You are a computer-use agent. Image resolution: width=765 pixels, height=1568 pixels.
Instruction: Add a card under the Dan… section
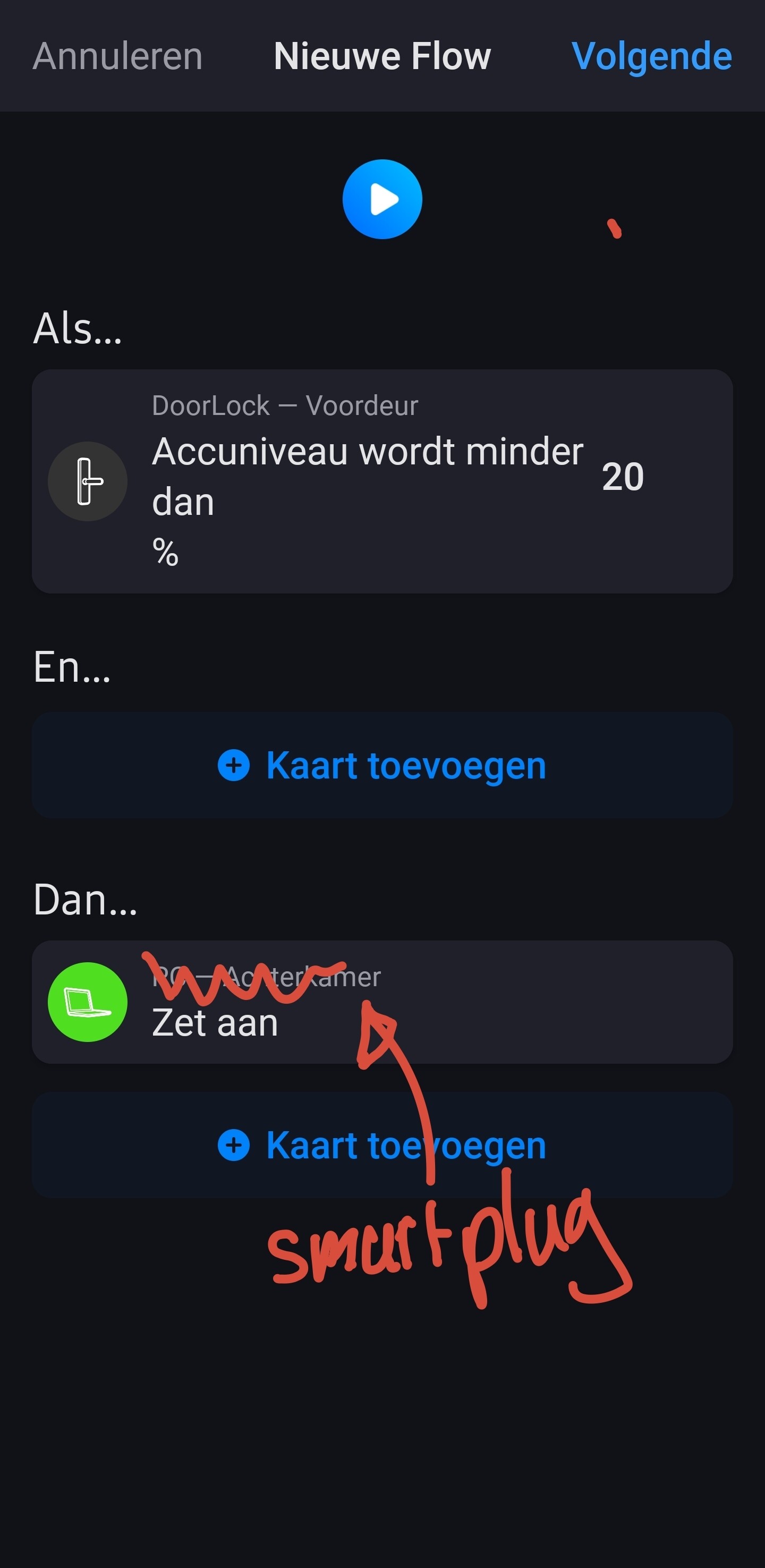point(382,1145)
